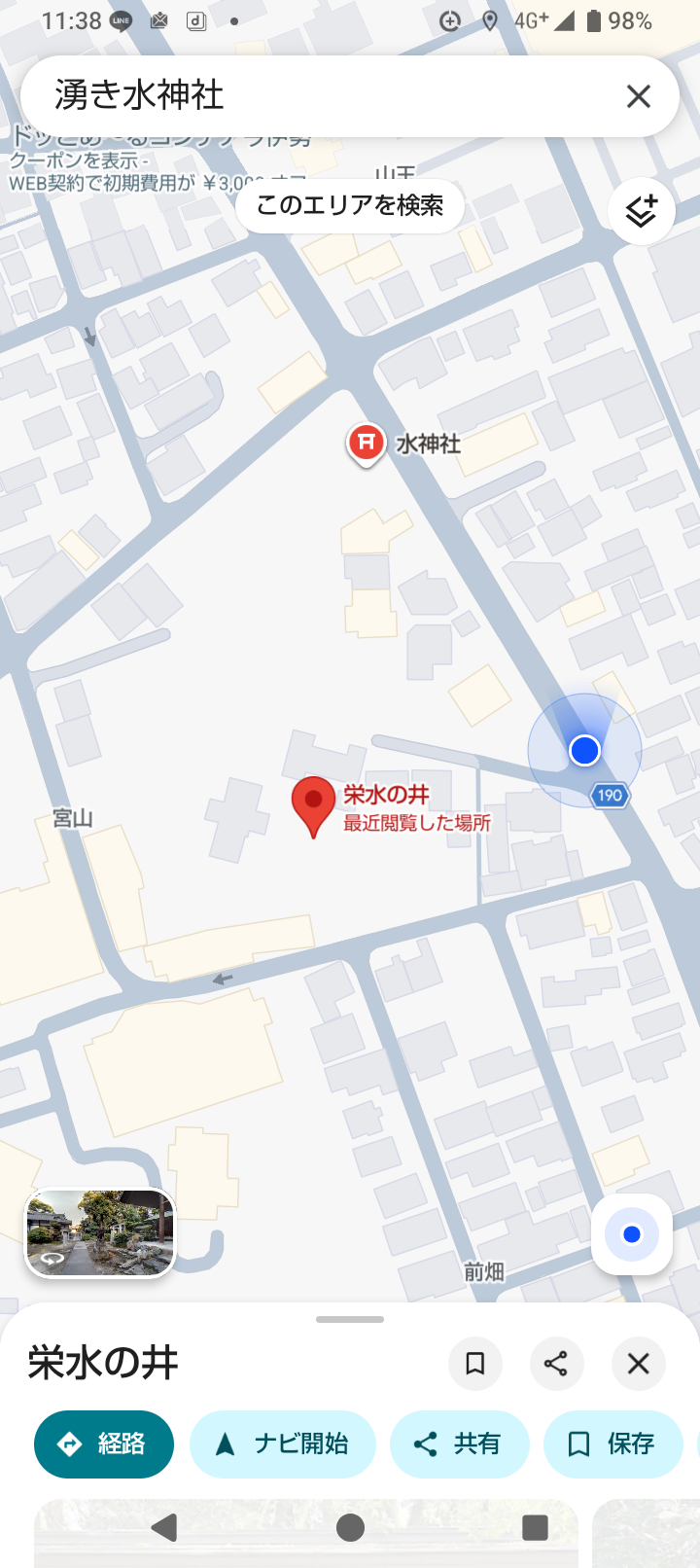700x1568 pixels.
Task: Tap the red 栄水の井 map pin
Action: tap(313, 806)
